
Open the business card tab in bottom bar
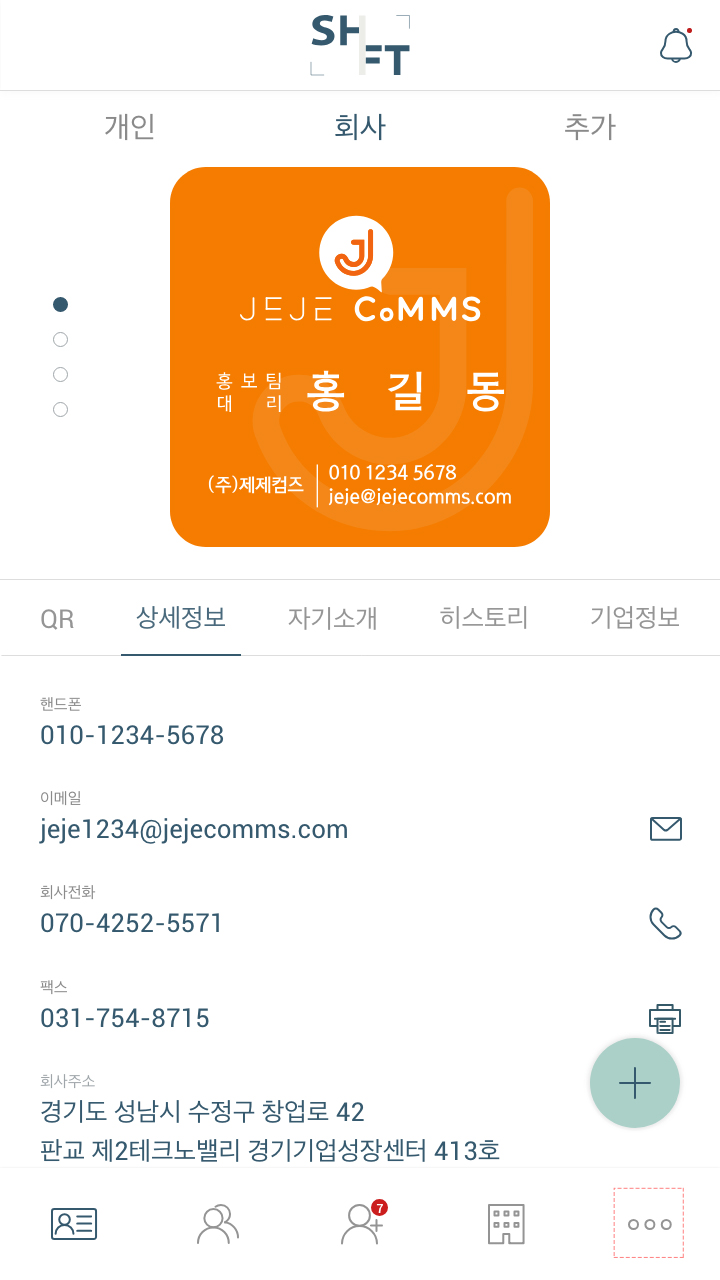(74, 1223)
